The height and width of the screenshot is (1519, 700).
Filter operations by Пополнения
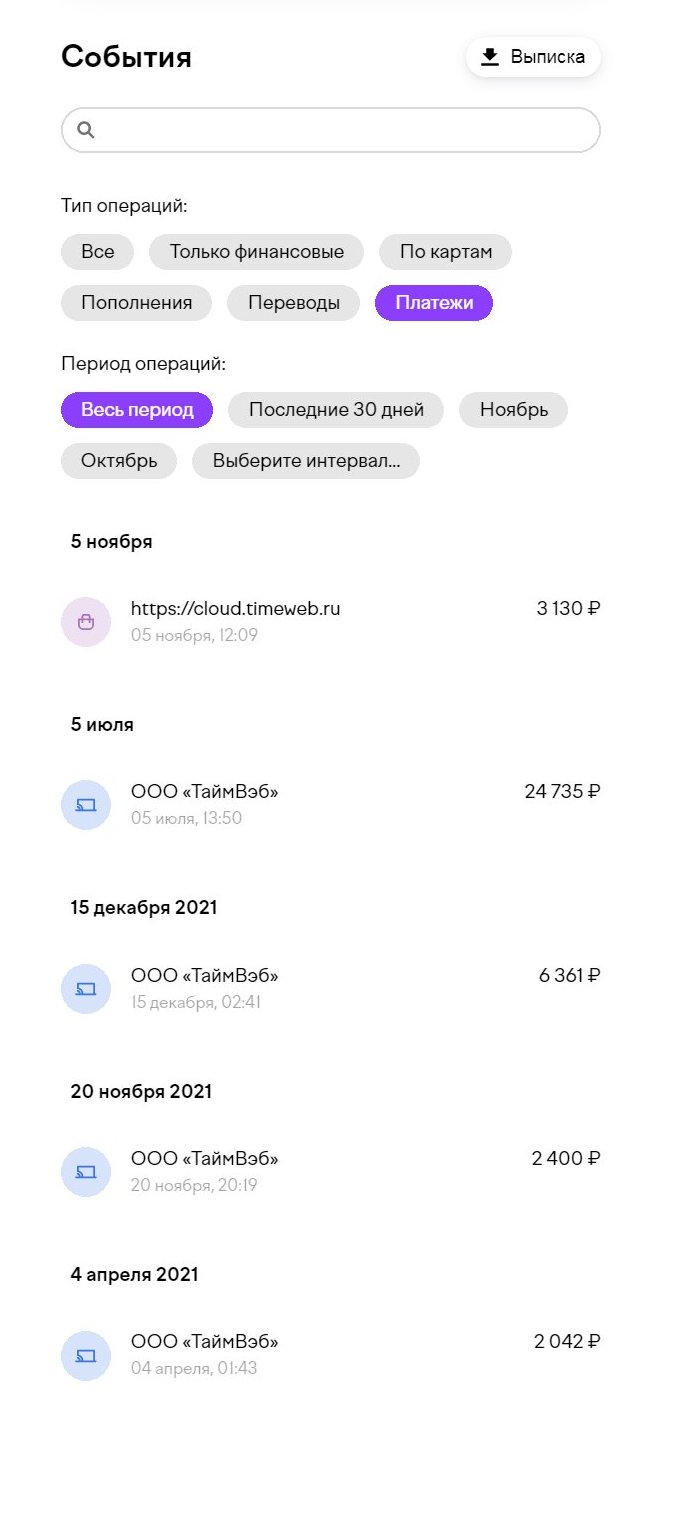(x=136, y=303)
